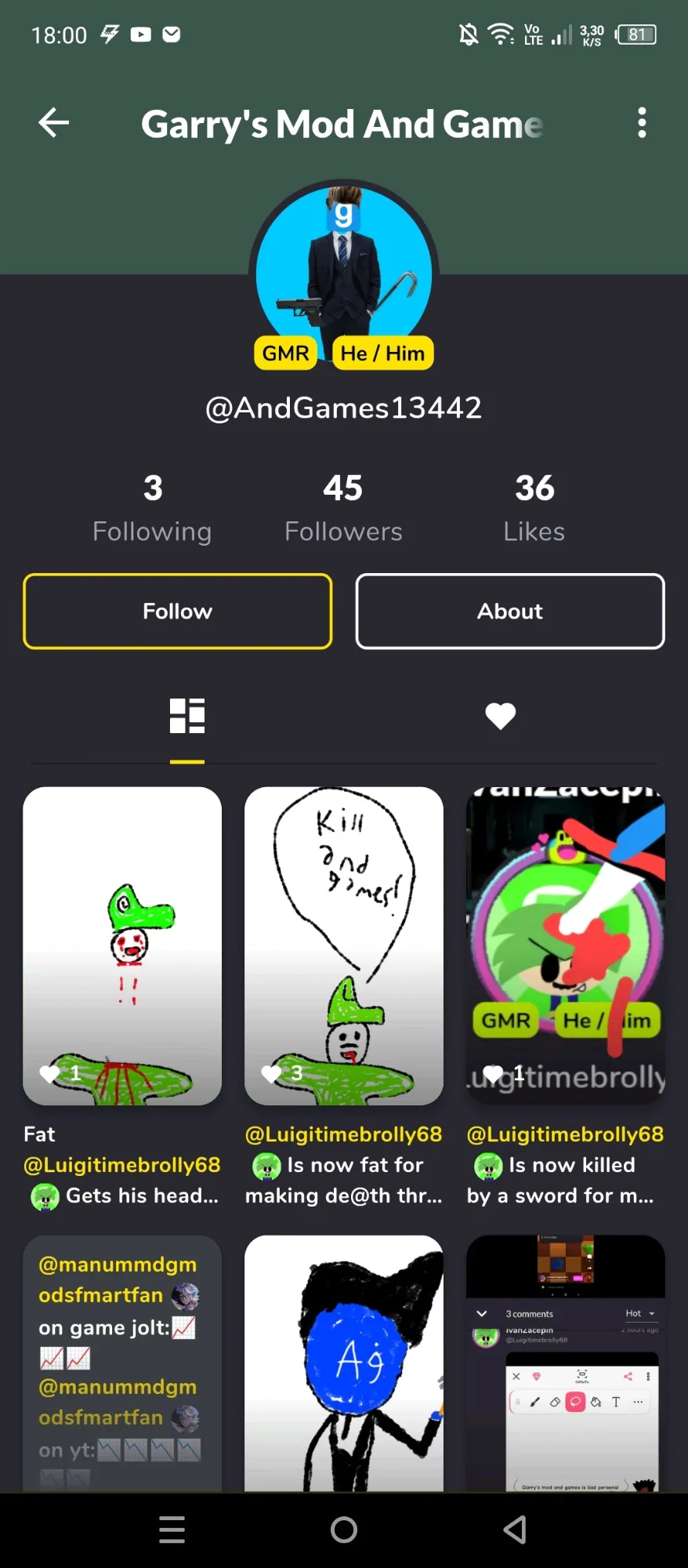
Task: Switch to the liked posts heart tab
Action: coord(500,716)
